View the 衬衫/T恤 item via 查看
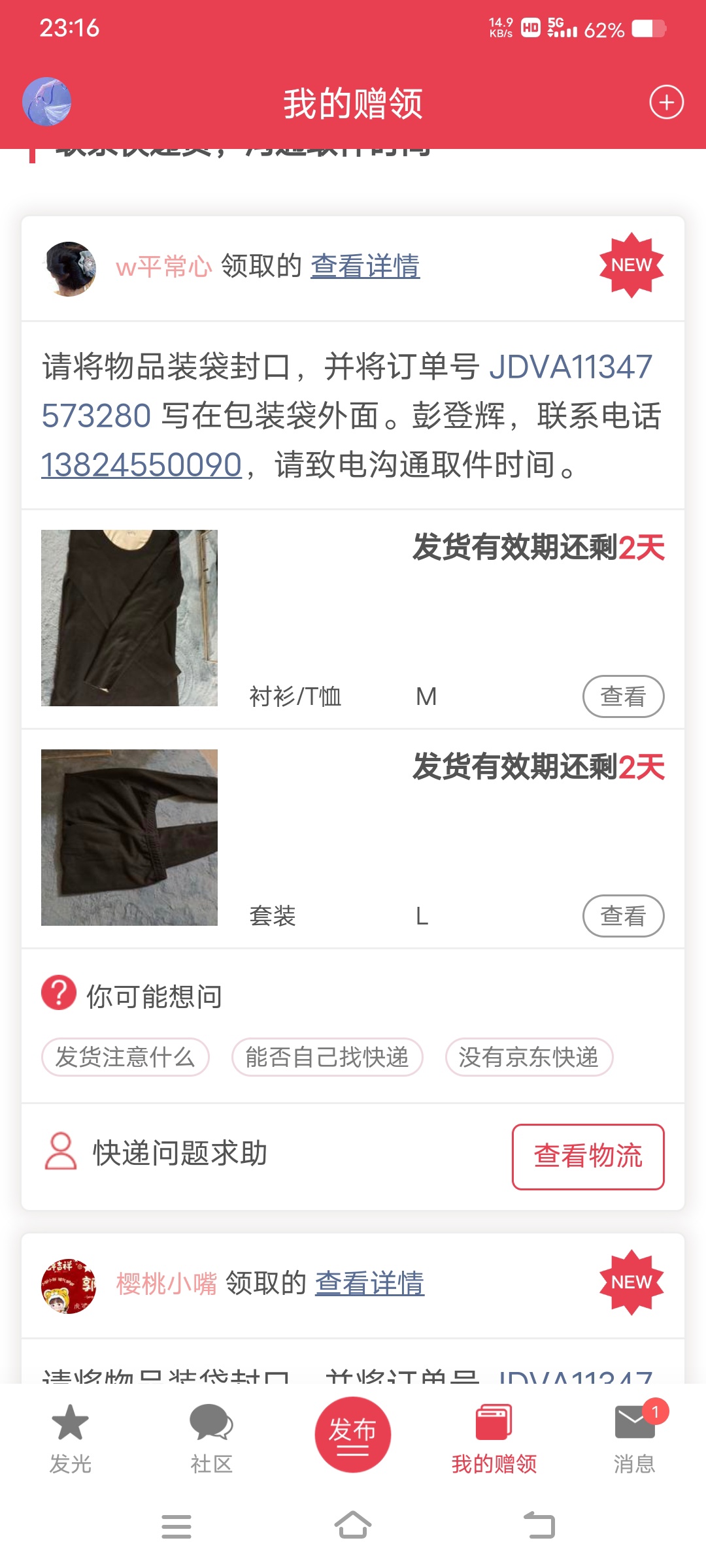This screenshot has width=706, height=1568. (x=623, y=696)
